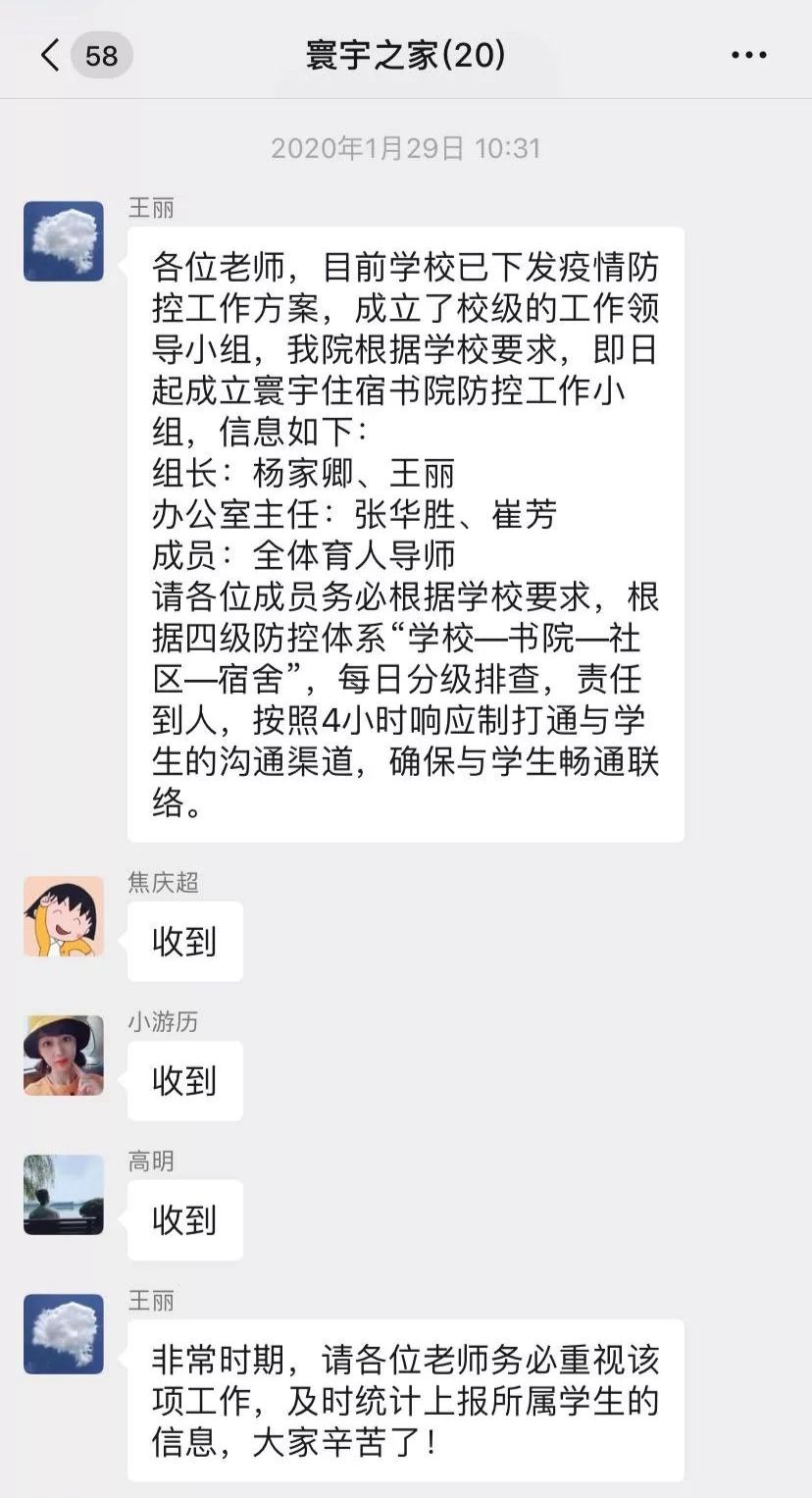The height and width of the screenshot is (1498, 812).
Task: Tap 高明's 收到 reply
Action: (184, 1220)
